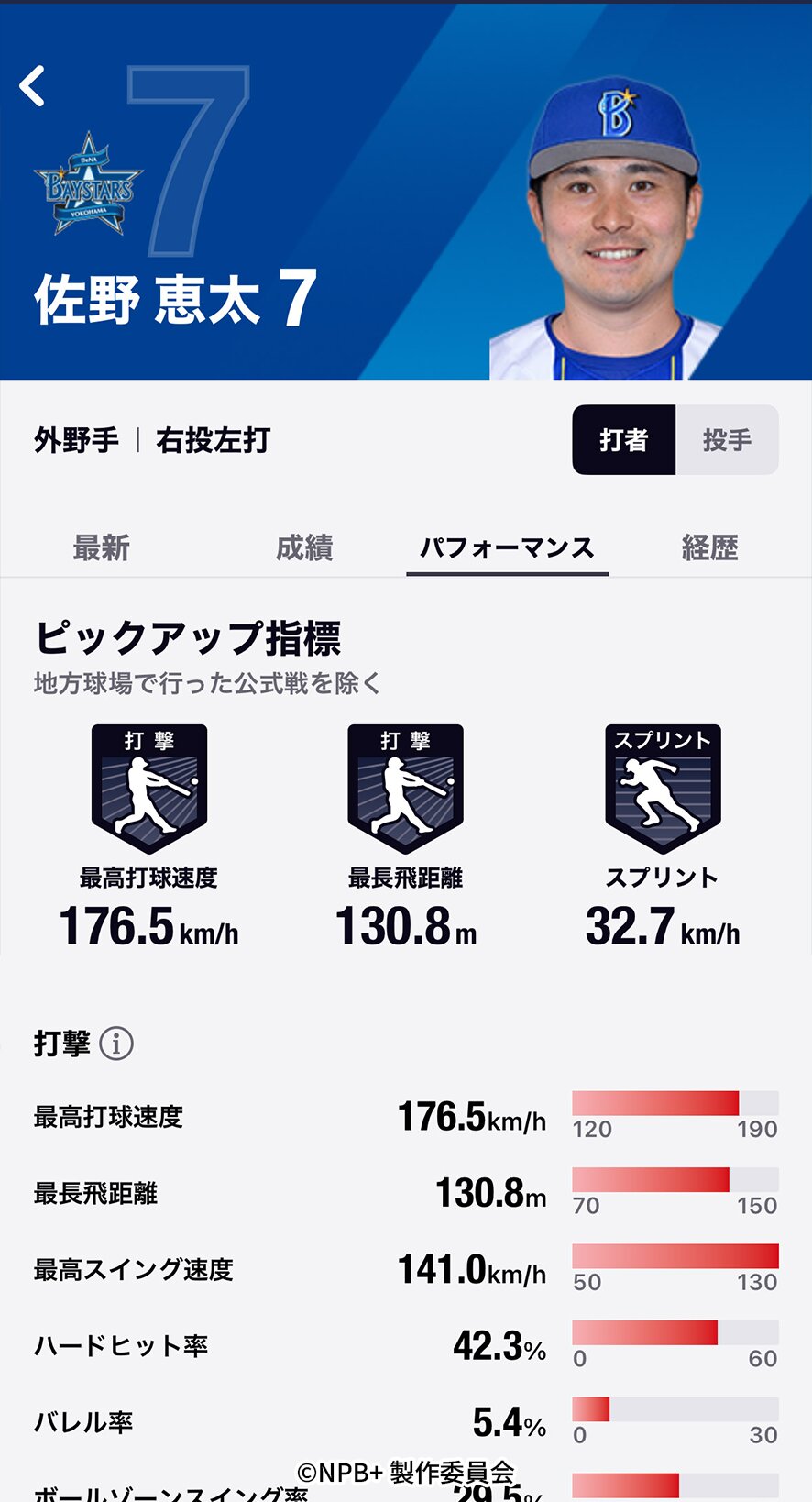Click the batter silhouette in the 最高打球速度 badge
Viewport: 812px width, 1502px height.
pyautogui.click(x=148, y=798)
